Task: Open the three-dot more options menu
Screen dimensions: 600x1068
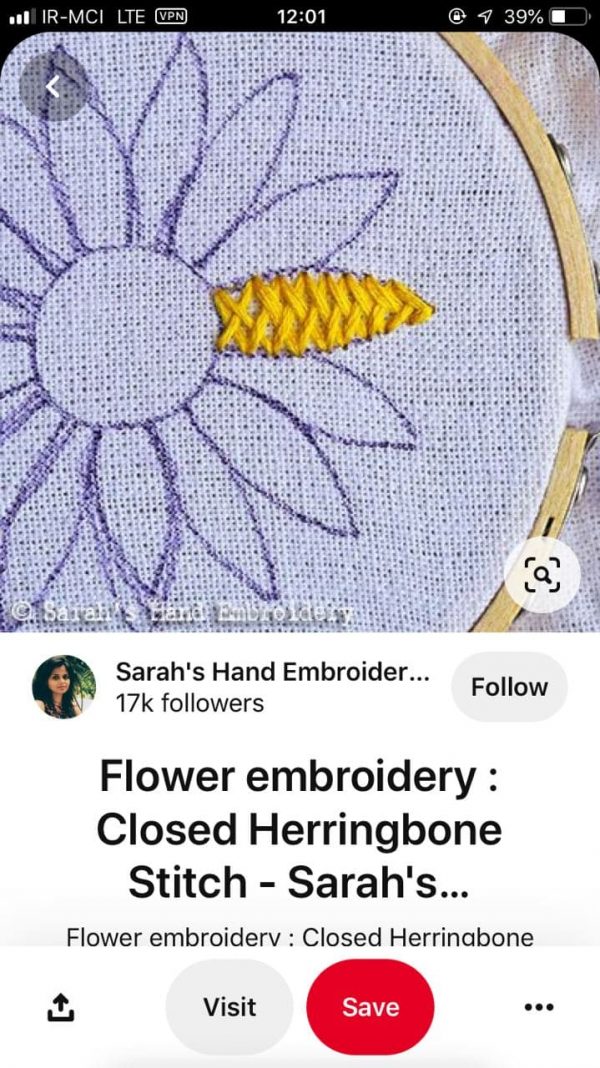Action: point(539,1007)
